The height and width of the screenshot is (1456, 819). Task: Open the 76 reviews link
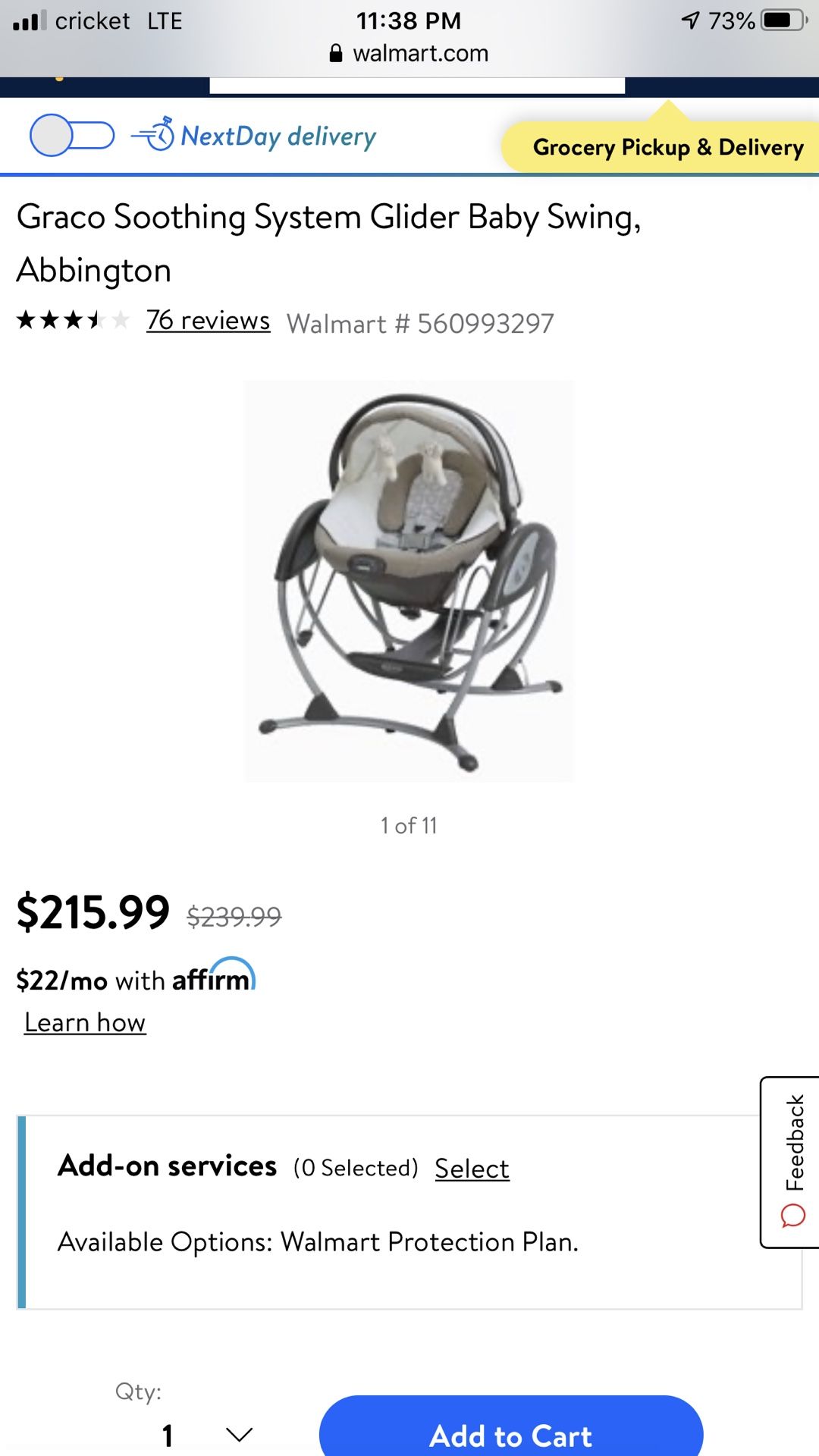[x=209, y=320]
